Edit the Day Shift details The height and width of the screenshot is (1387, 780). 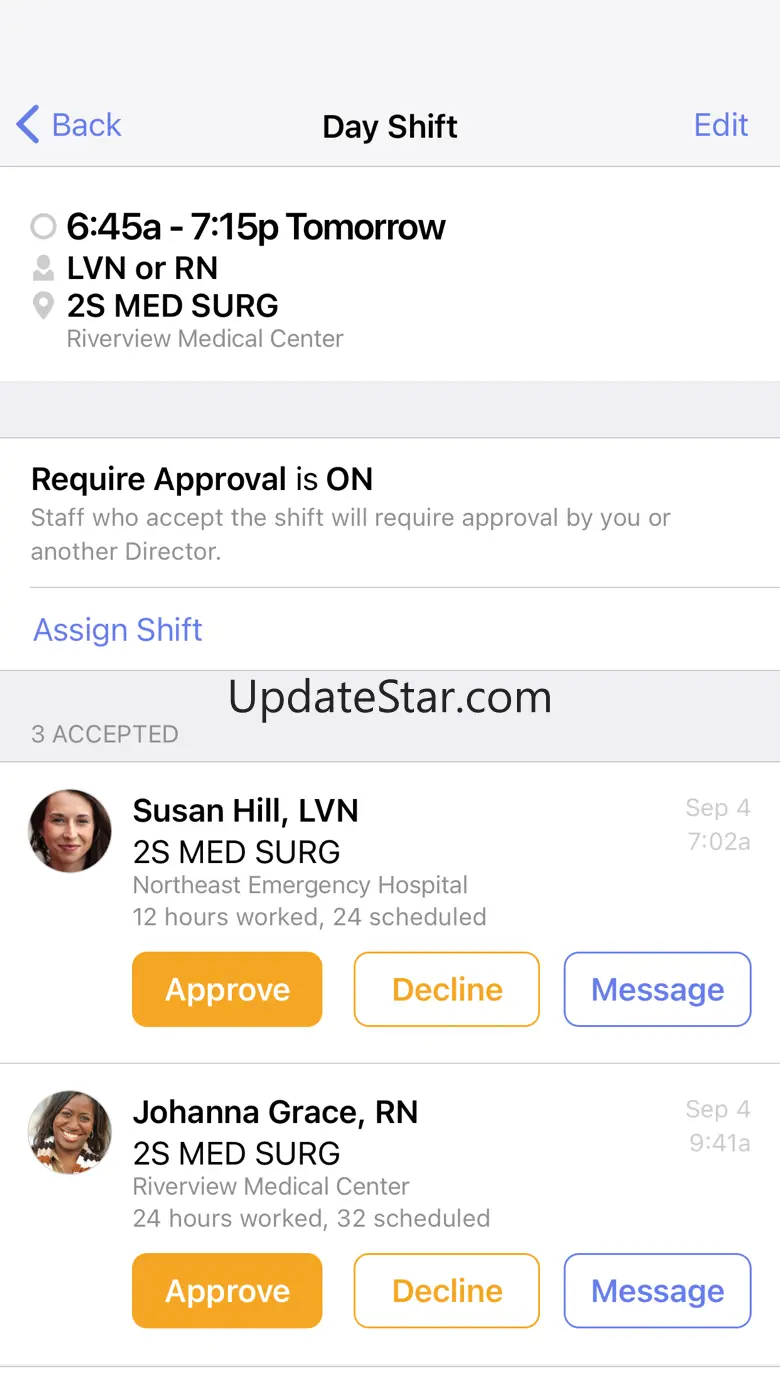click(721, 125)
